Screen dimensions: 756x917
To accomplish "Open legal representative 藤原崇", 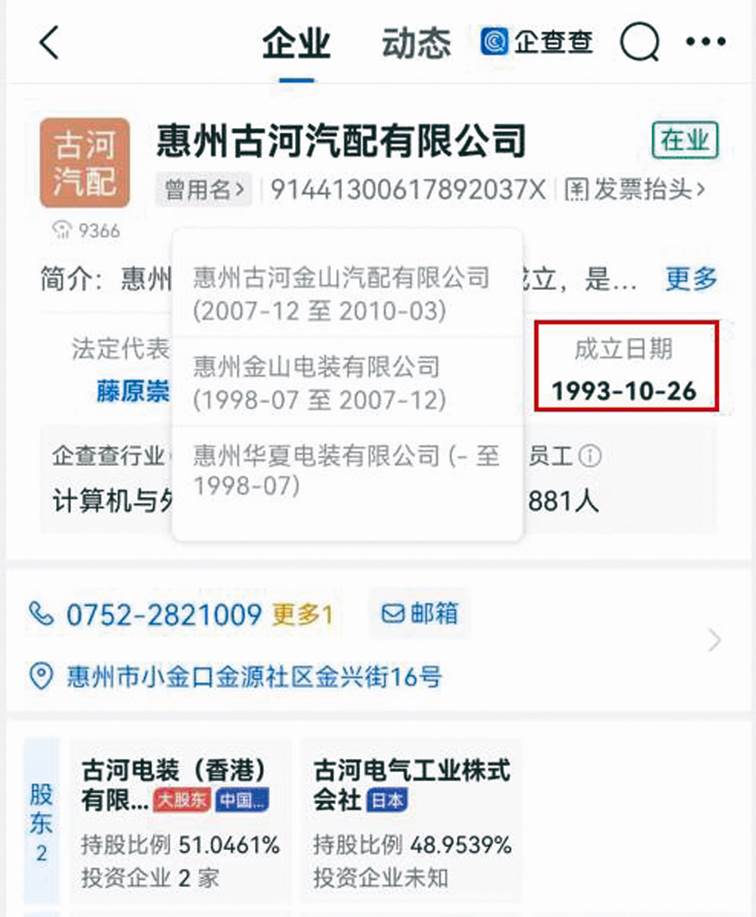I will click(x=133, y=391).
